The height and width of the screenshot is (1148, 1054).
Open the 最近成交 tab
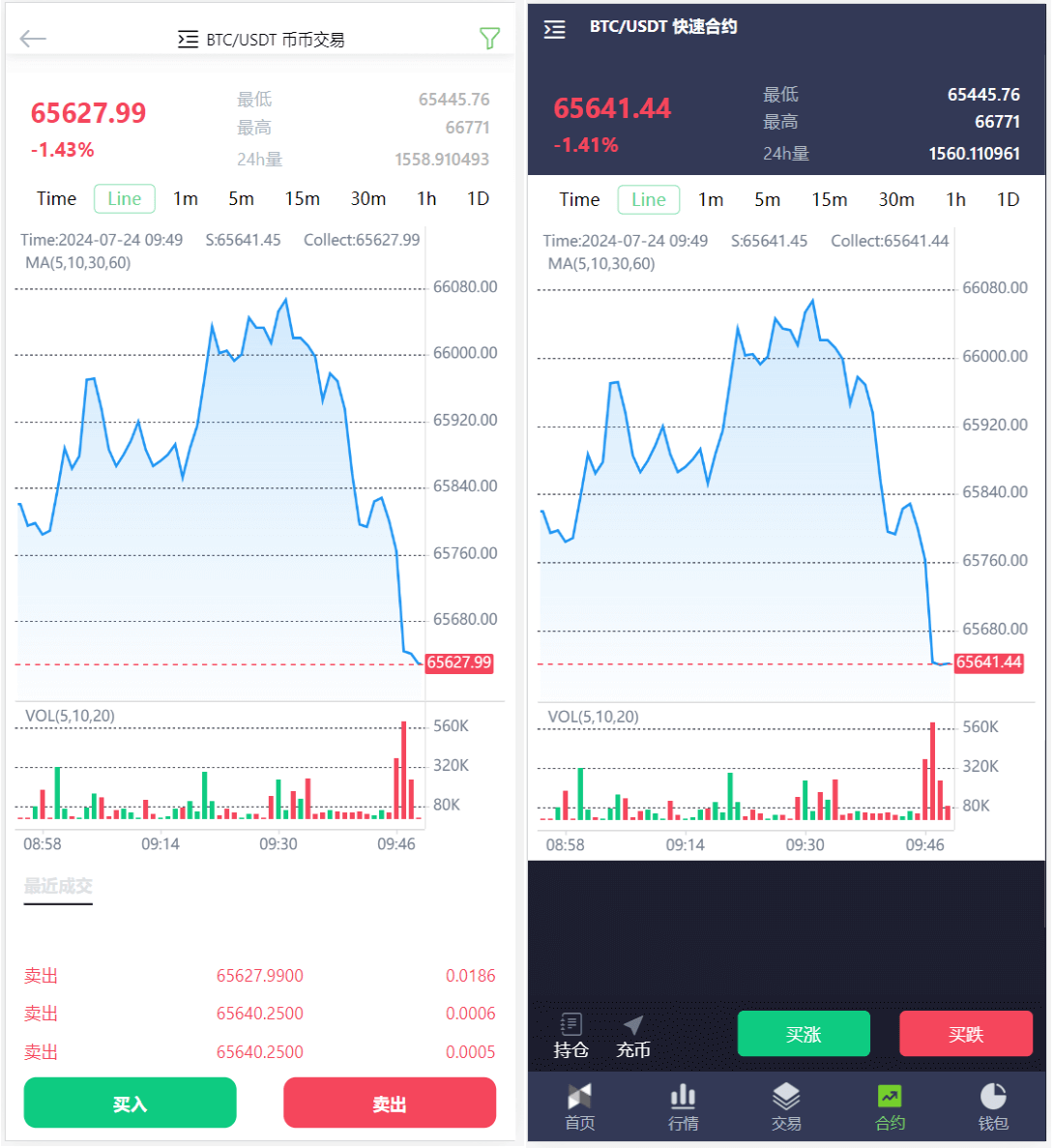point(58,886)
